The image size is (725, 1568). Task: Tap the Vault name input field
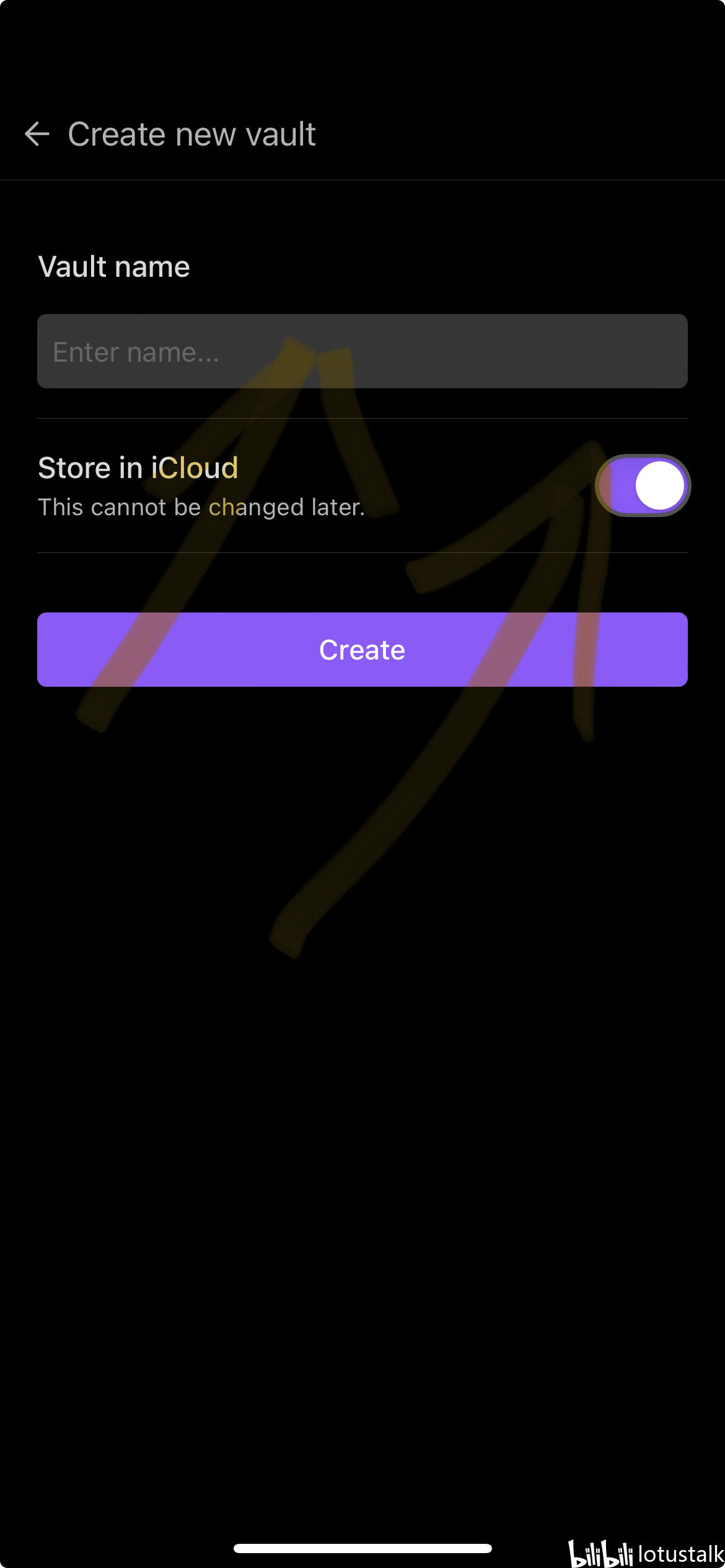tap(362, 351)
